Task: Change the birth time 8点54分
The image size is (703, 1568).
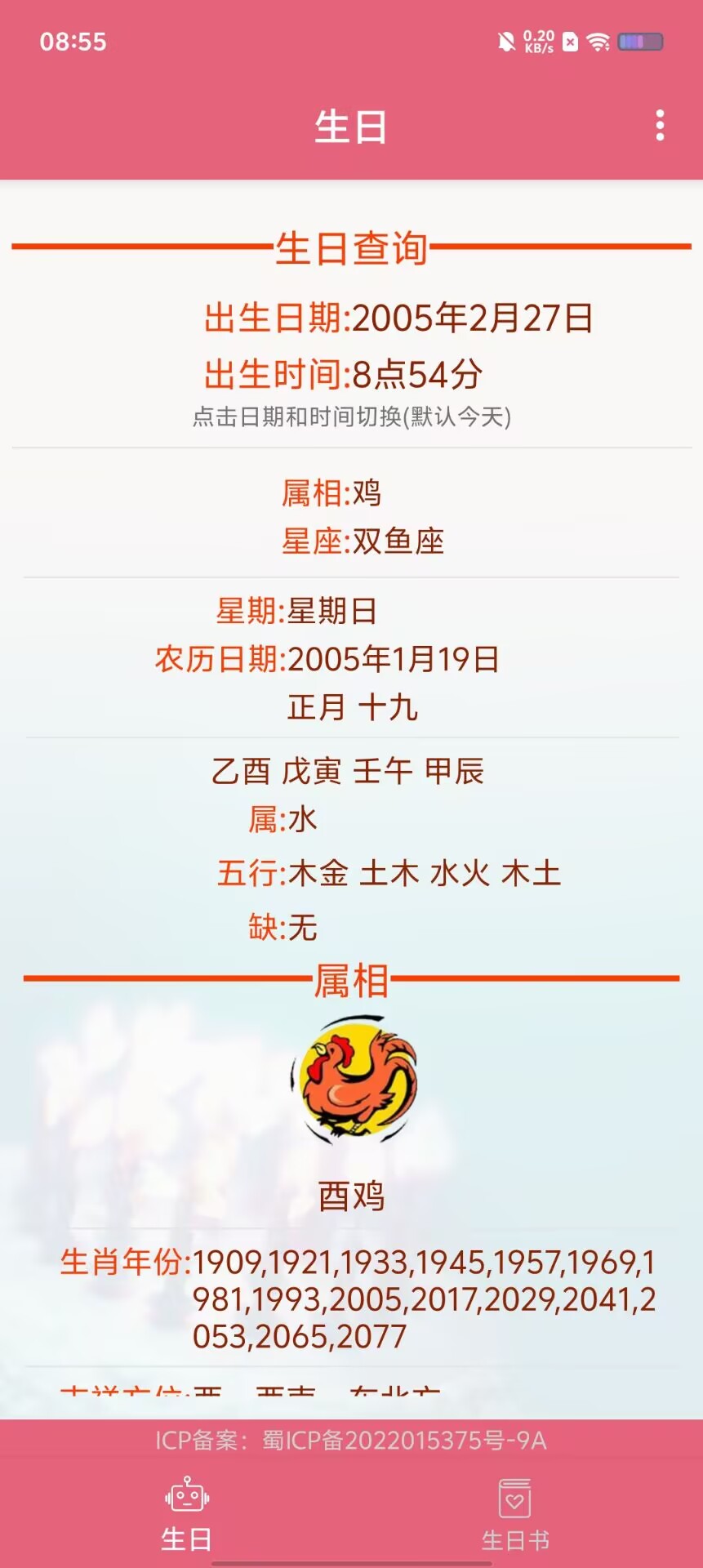Action: click(x=416, y=375)
